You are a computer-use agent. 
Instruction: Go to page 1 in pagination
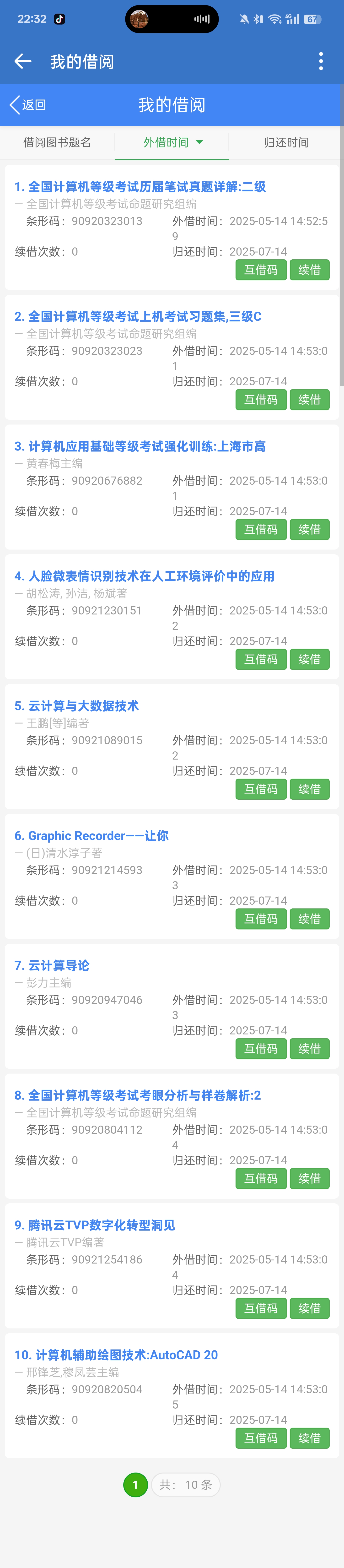(x=135, y=1485)
